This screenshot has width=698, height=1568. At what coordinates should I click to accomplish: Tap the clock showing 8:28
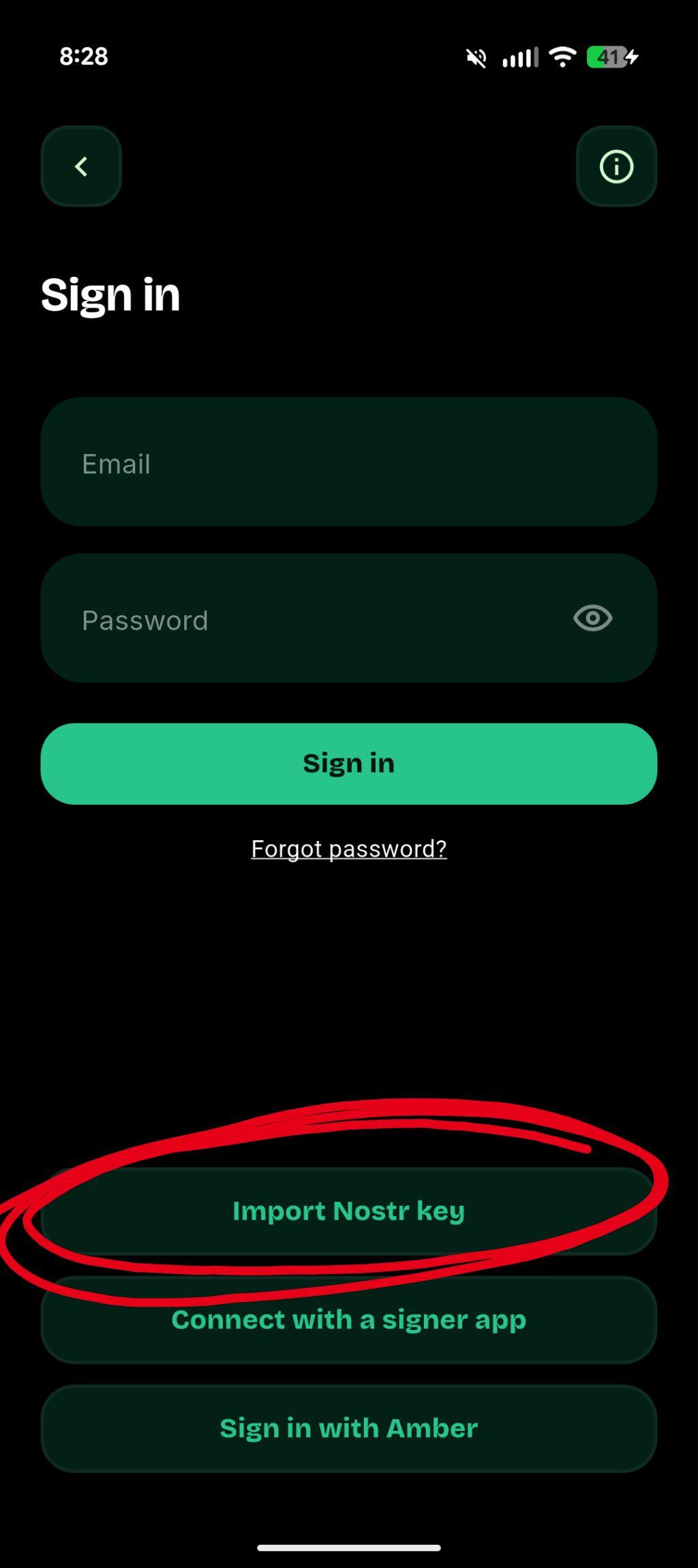83,57
